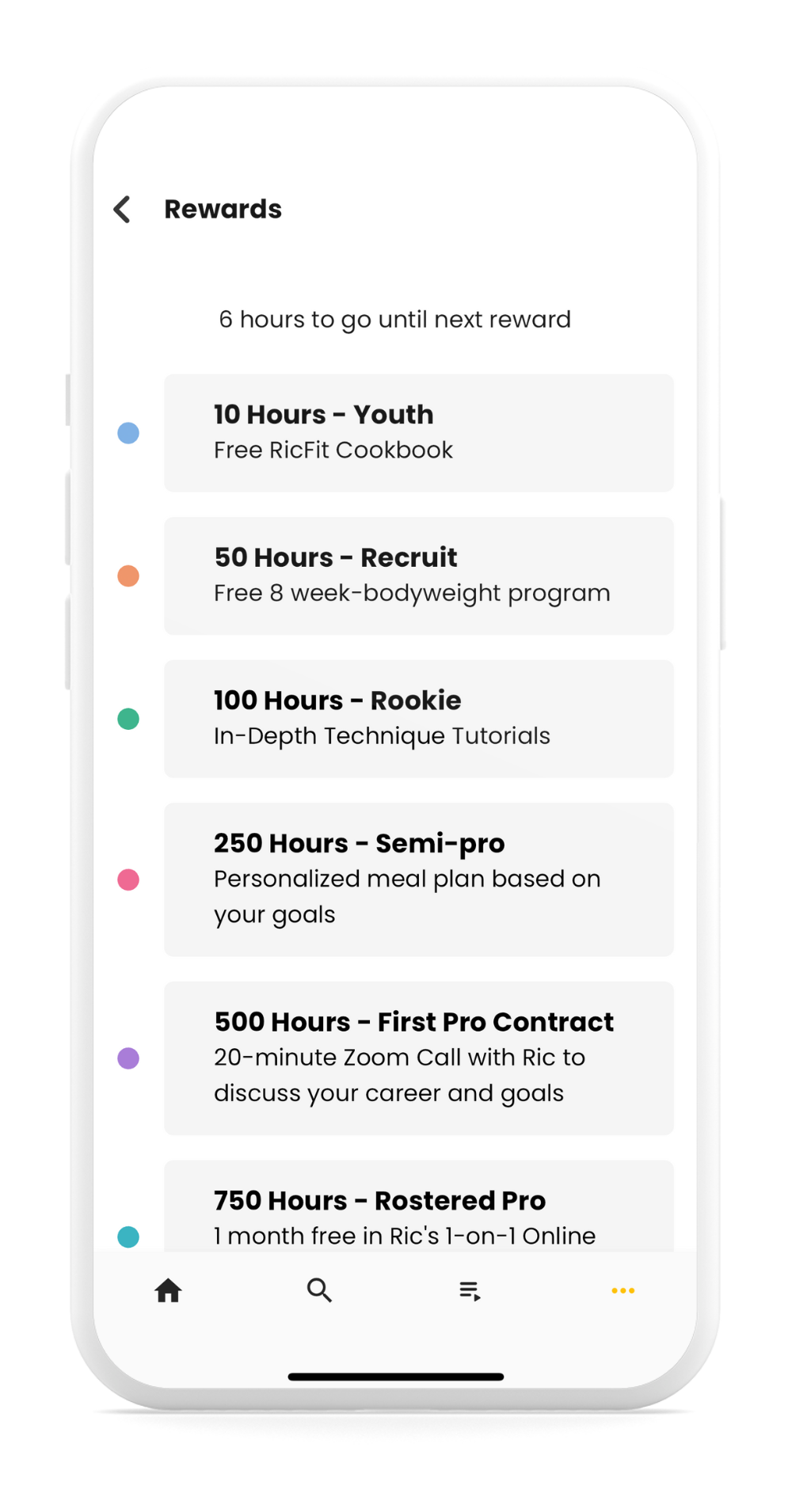
Task: Tap the 250 Hours - Semi-pro card
Action: point(418,879)
